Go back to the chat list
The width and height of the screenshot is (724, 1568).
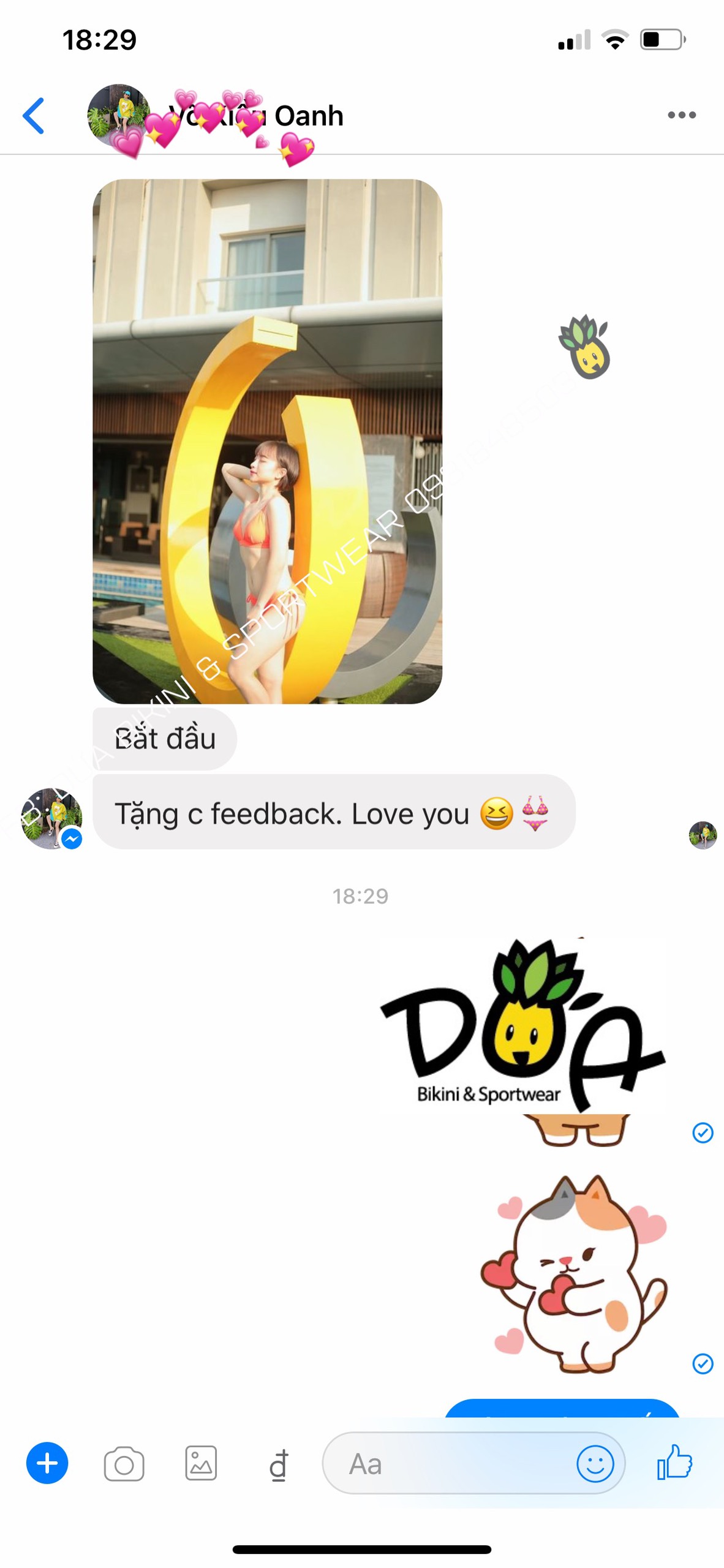click(34, 115)
